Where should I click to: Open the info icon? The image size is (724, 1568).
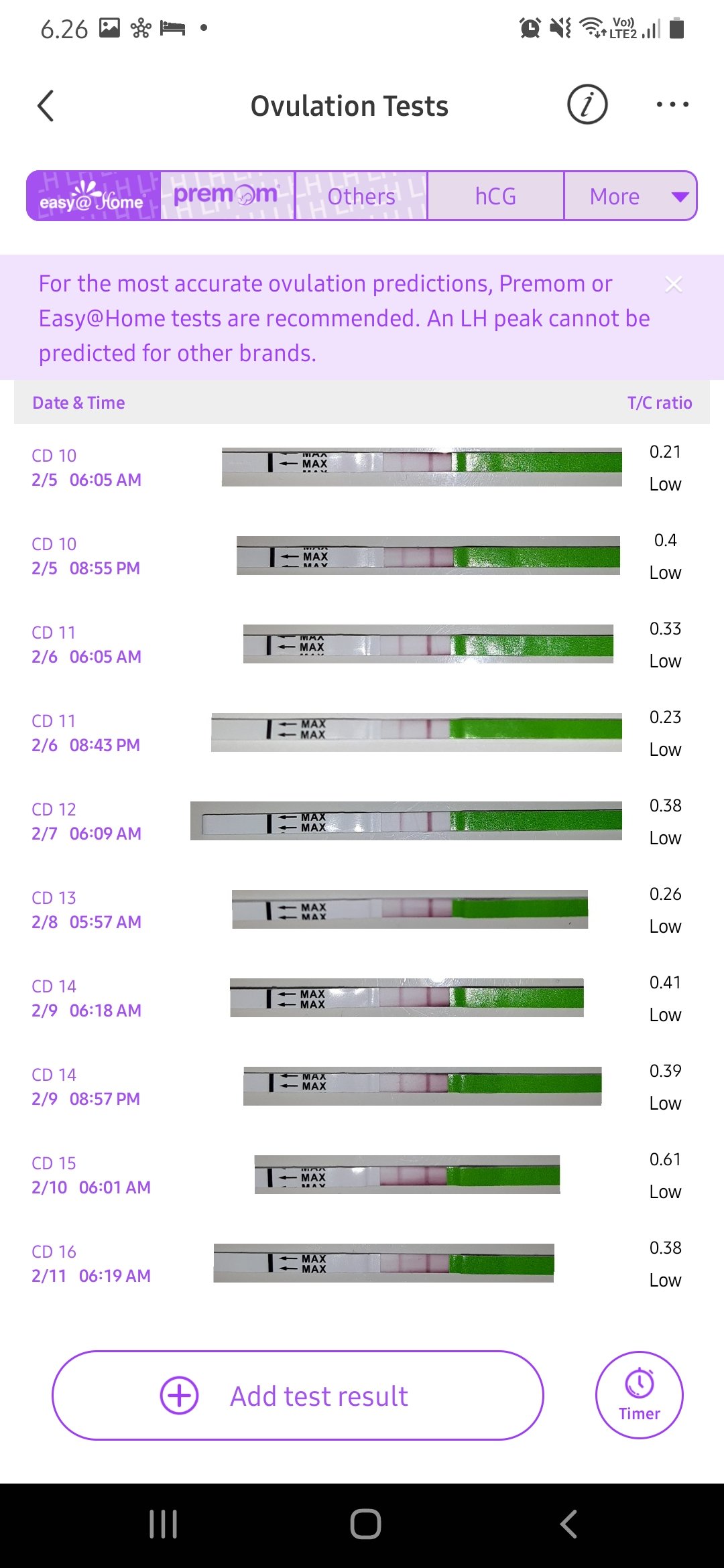[587, 105]
